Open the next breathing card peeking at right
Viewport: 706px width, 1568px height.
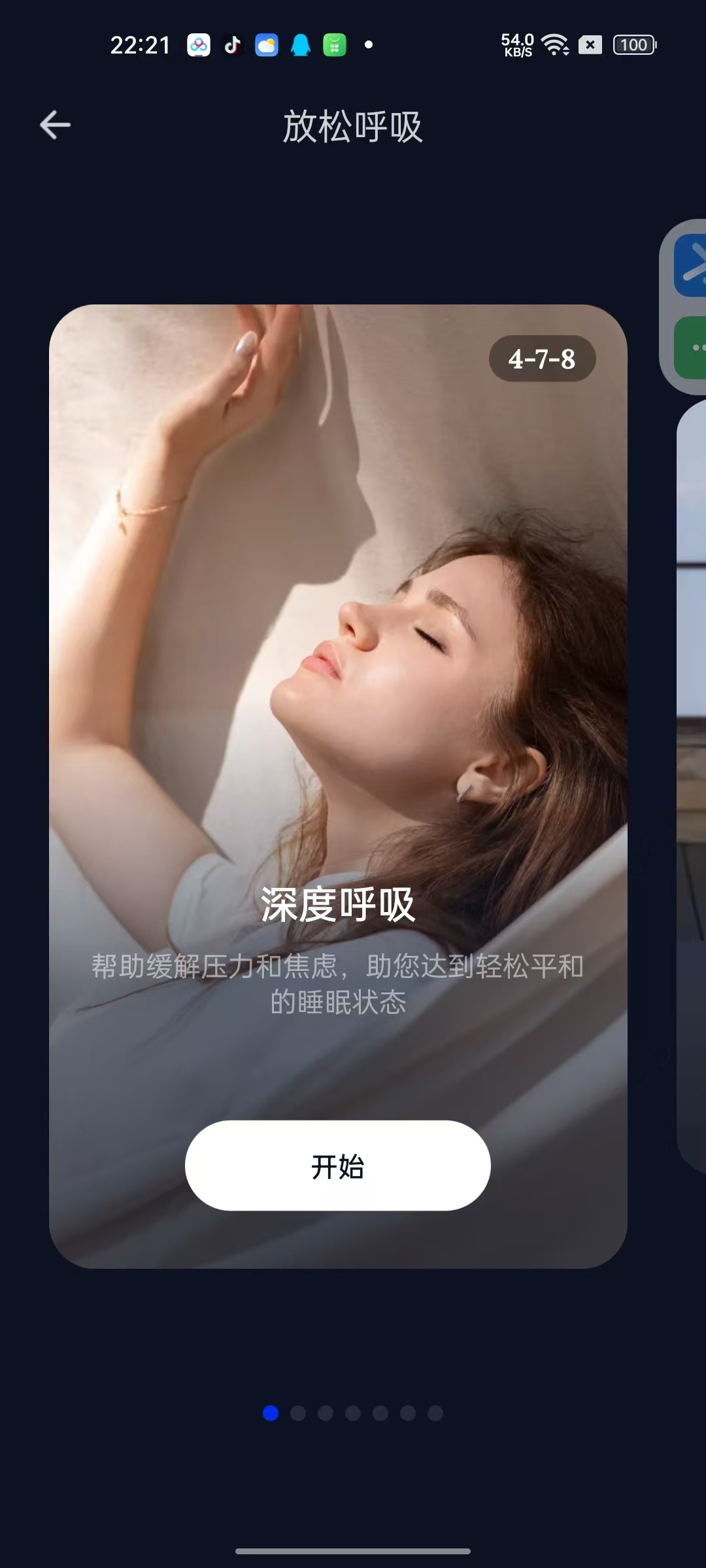(692, 784)
